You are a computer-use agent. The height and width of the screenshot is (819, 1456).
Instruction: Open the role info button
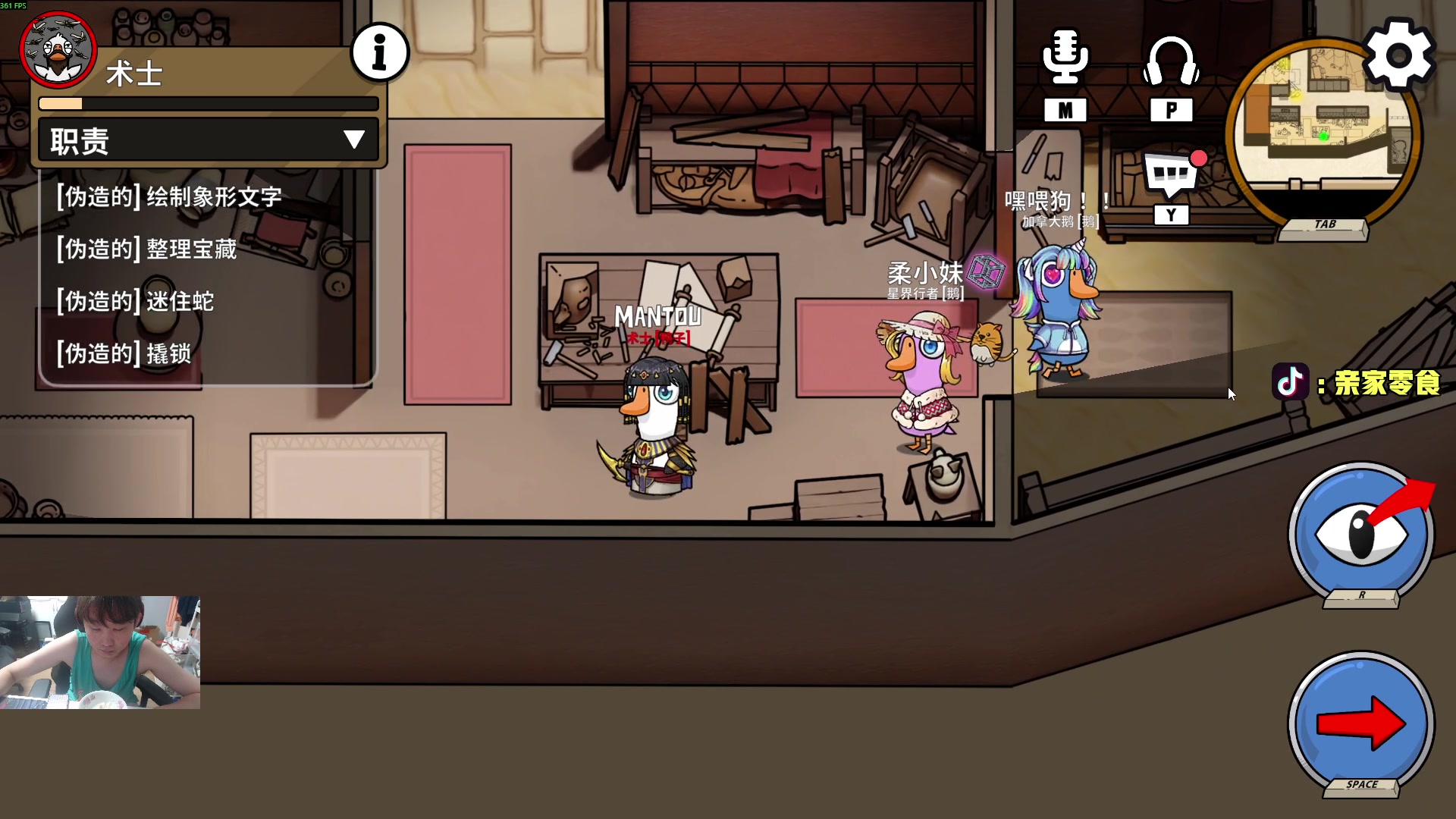(x=380, y=52)
